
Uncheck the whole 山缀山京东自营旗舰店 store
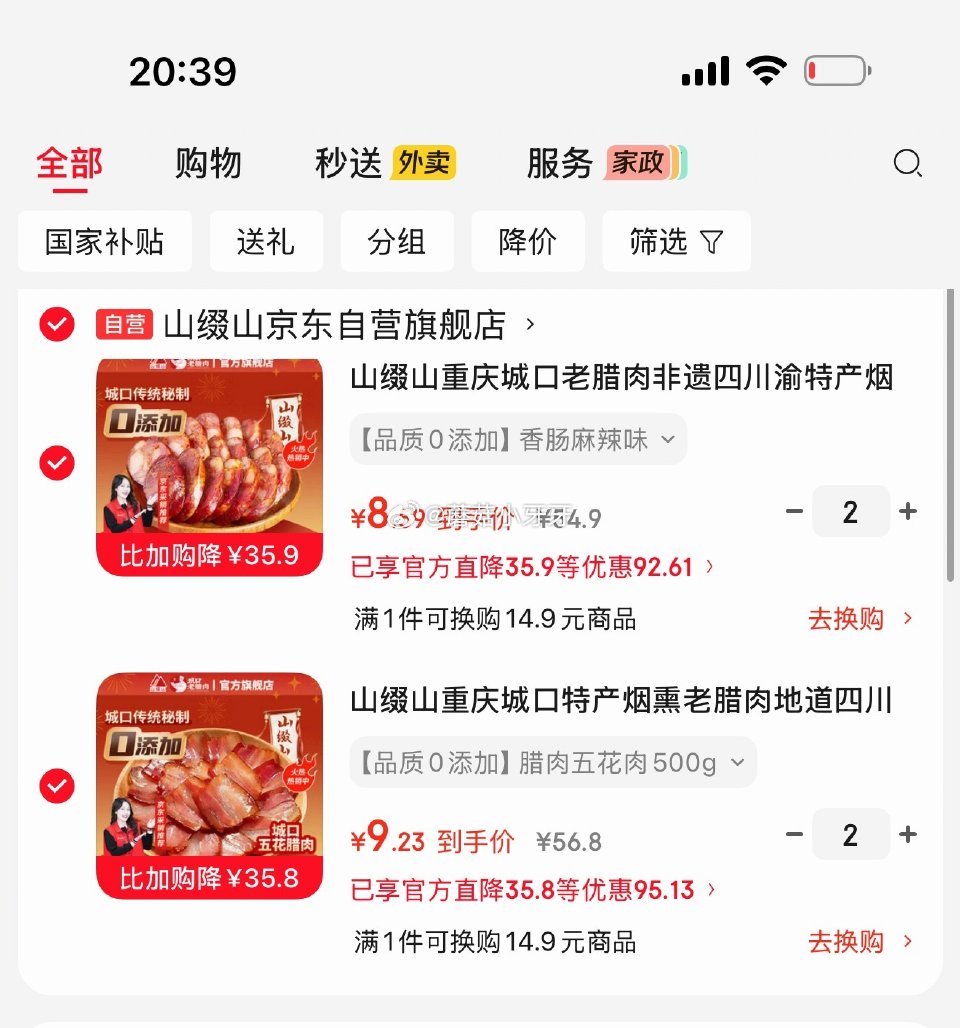coord(57,324)
